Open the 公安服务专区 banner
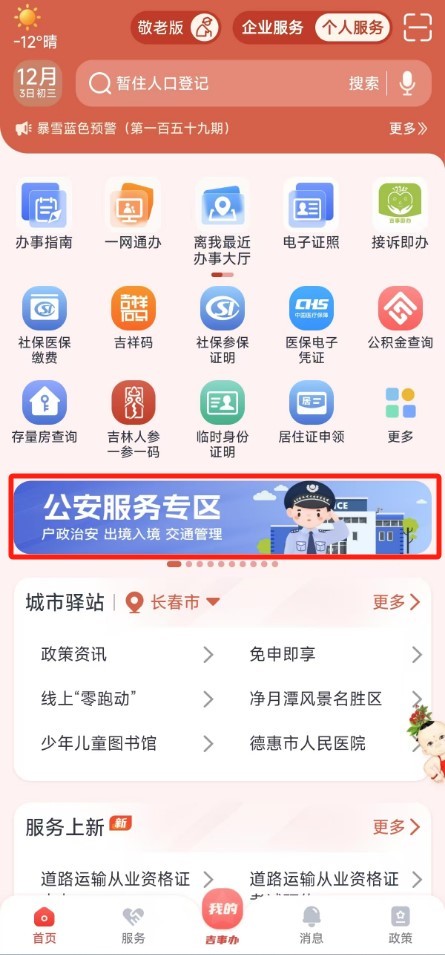This screenshot has width=445, height=955. (223, 518)
